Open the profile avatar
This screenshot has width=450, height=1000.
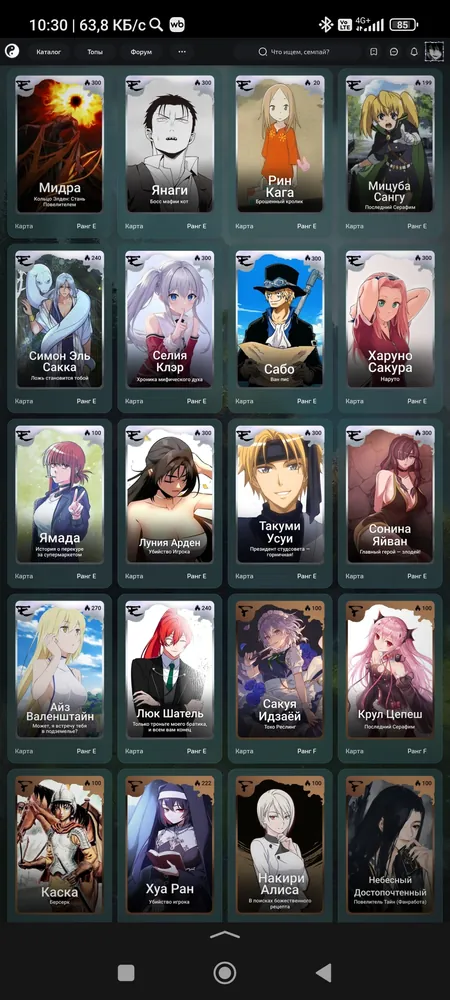(x=434, y=52)
